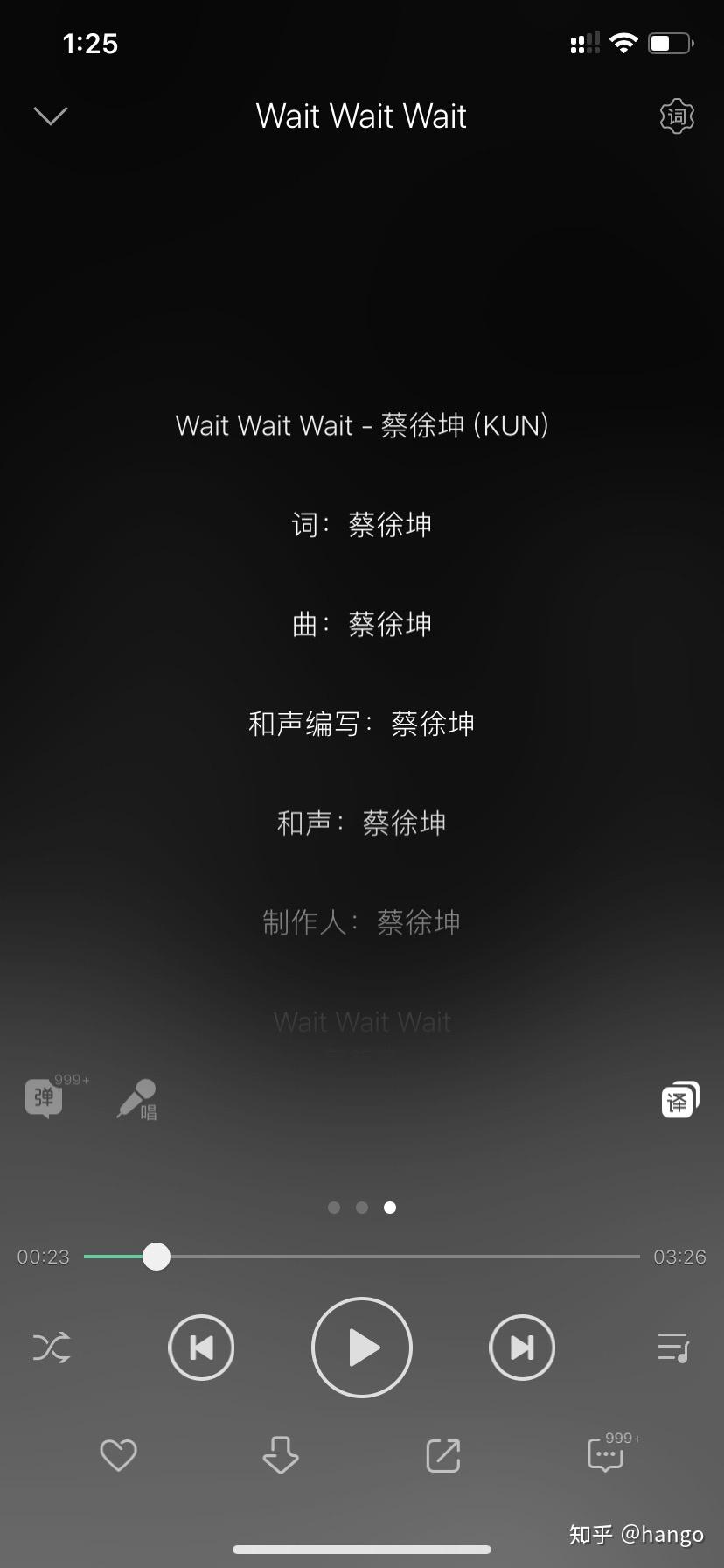This screenshot has width=724, height=1568.
Task: Share this song using the share icon
Action: click(442, 1455)
